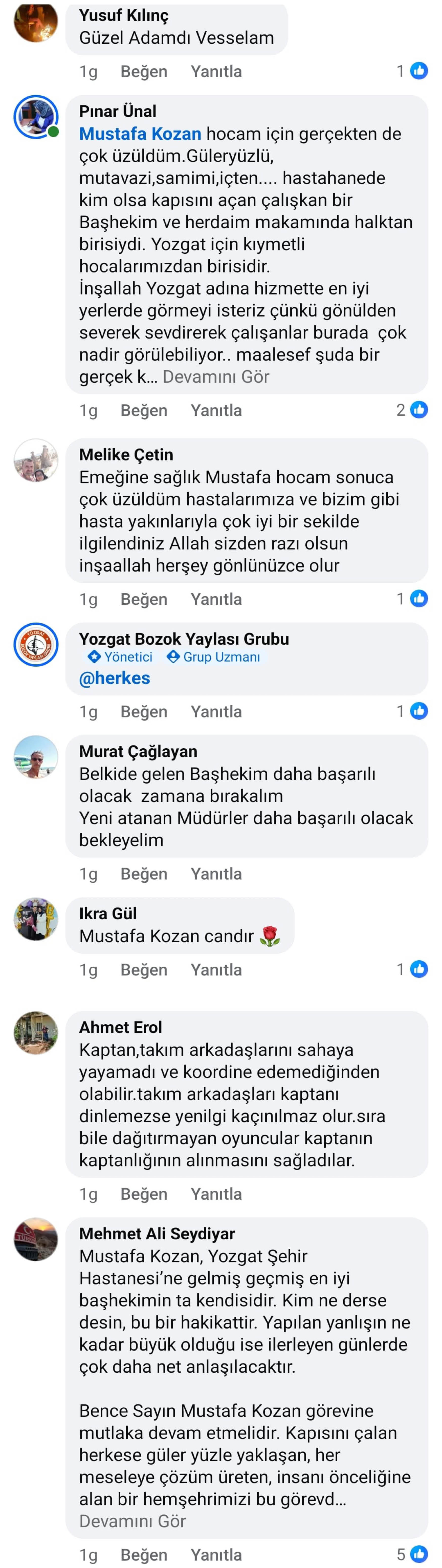
Task: Like Ikra Gül's comment
Action: [143, 970]
